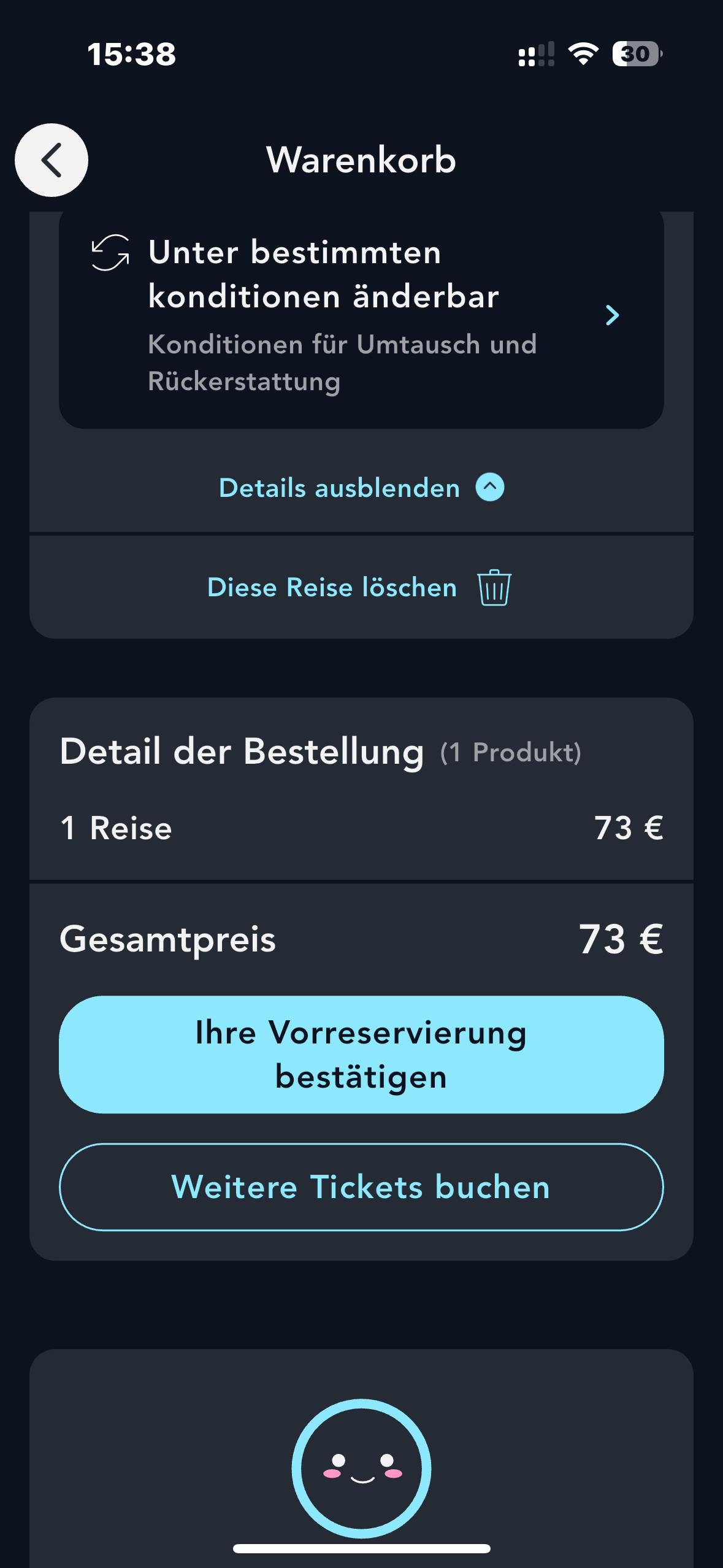Delete this trip with Diese Reise löschen
The width and height of the screenshot is (723, 1568).
(x=360, y=588)
